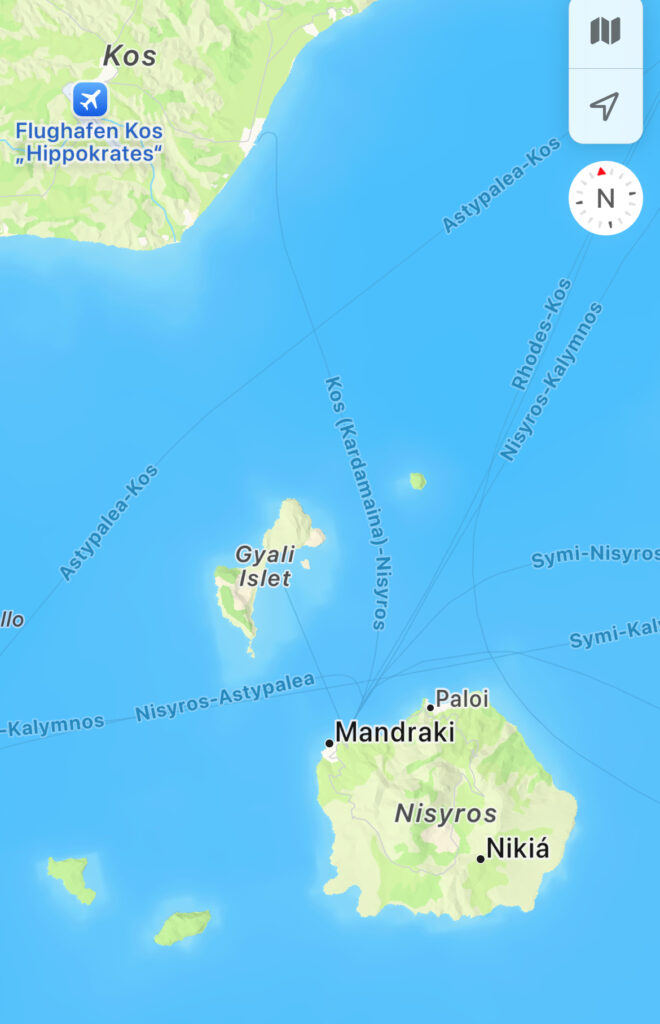660x1024 pixels.
Task: Center map on current location
Action: (605, 106)
